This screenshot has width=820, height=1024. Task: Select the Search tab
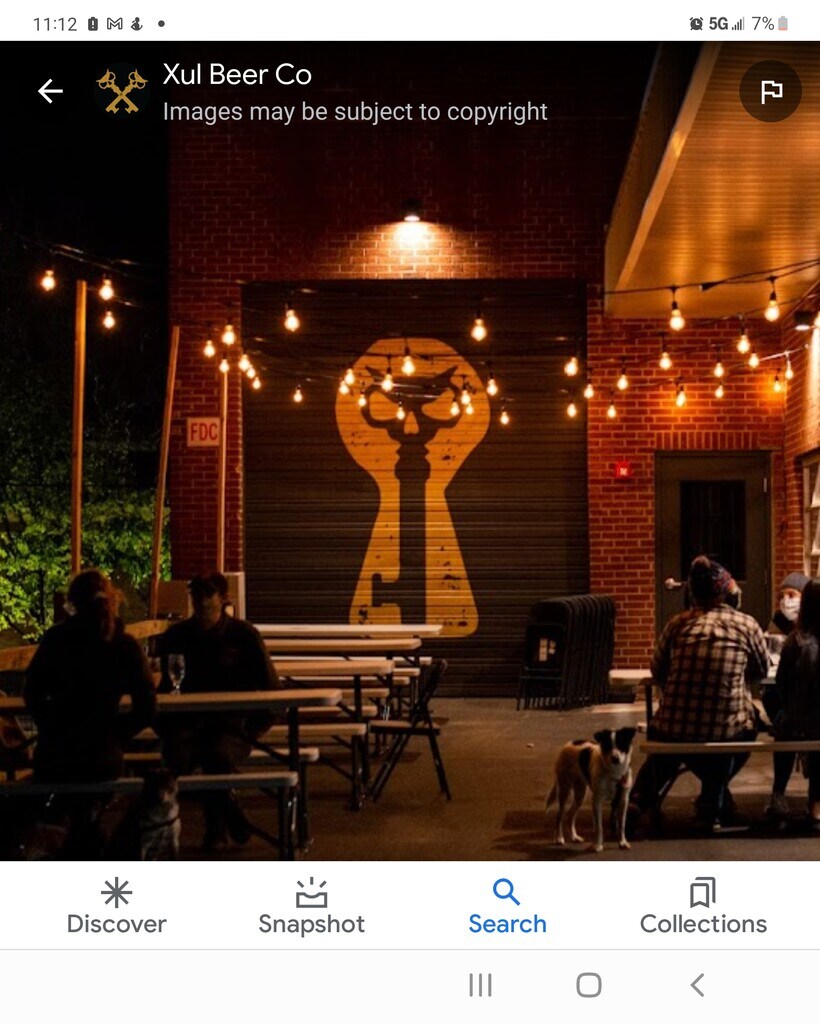[507, 906]
